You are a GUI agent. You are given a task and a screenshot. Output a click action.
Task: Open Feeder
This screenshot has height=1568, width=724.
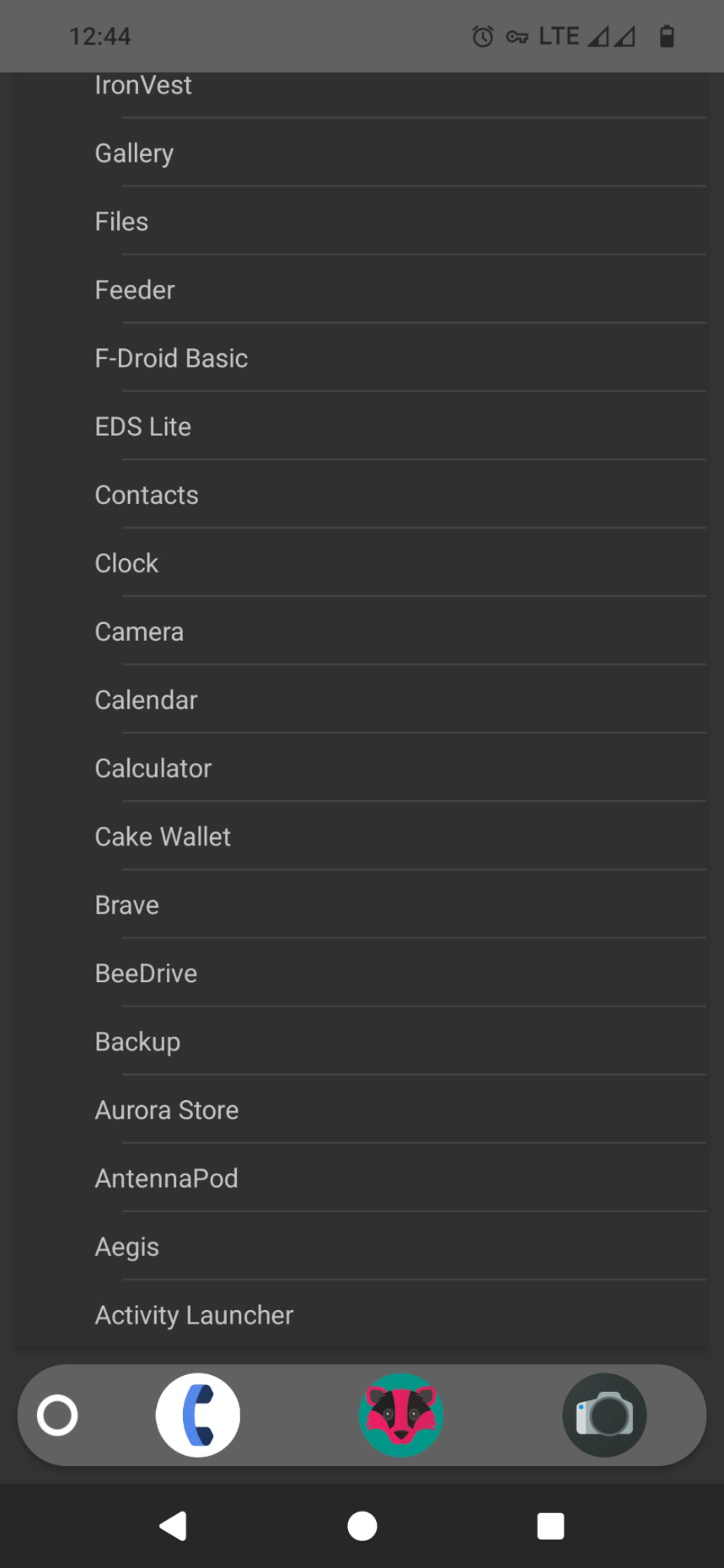(x=135, y=290)
